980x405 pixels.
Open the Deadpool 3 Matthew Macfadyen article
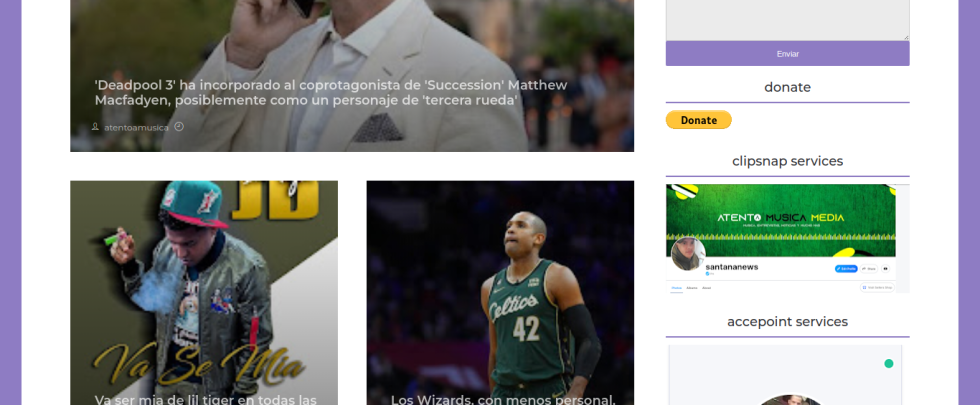[x=330, y=93]
